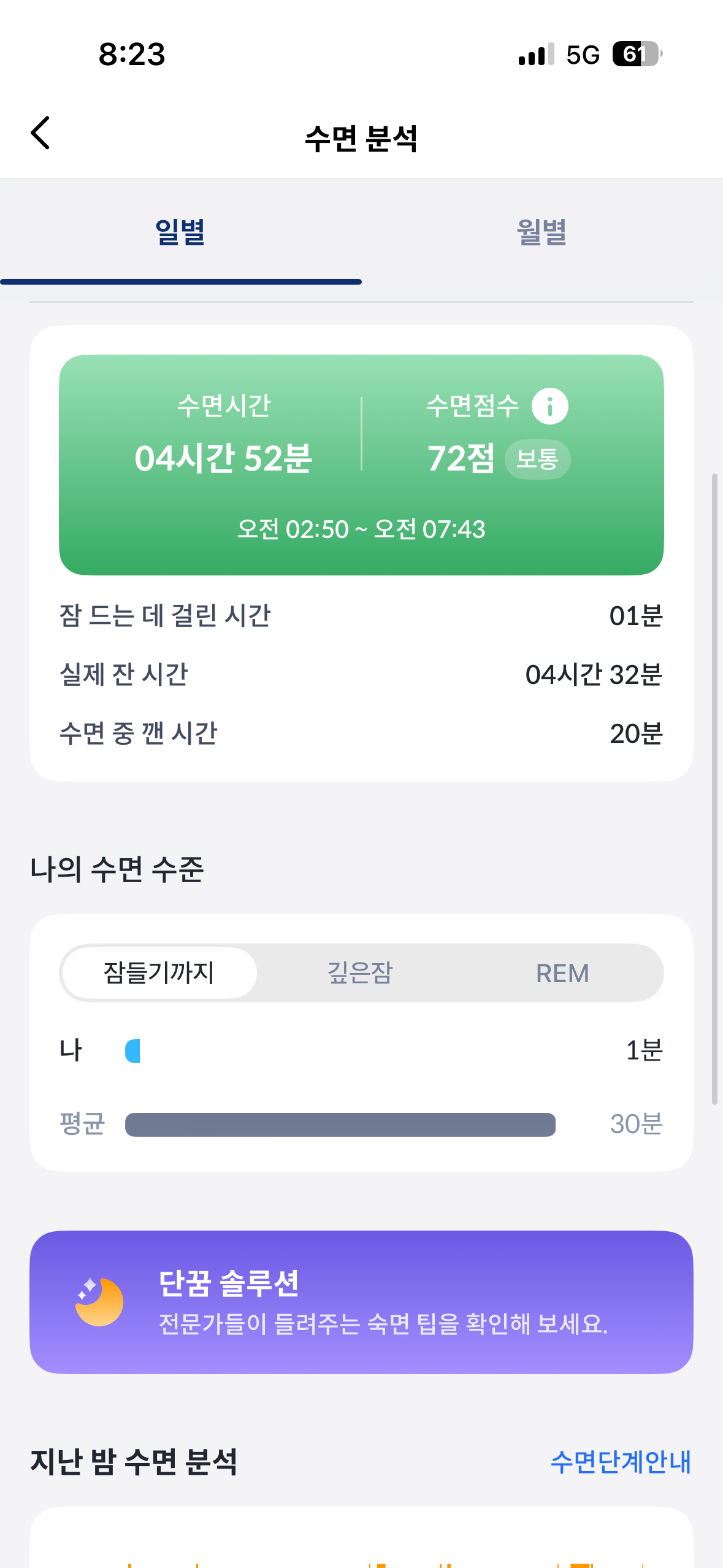Tap the 보통 rating badge
Viewport: 723px width, 1568px height.
pyautogui.click(x=538, y=459)
